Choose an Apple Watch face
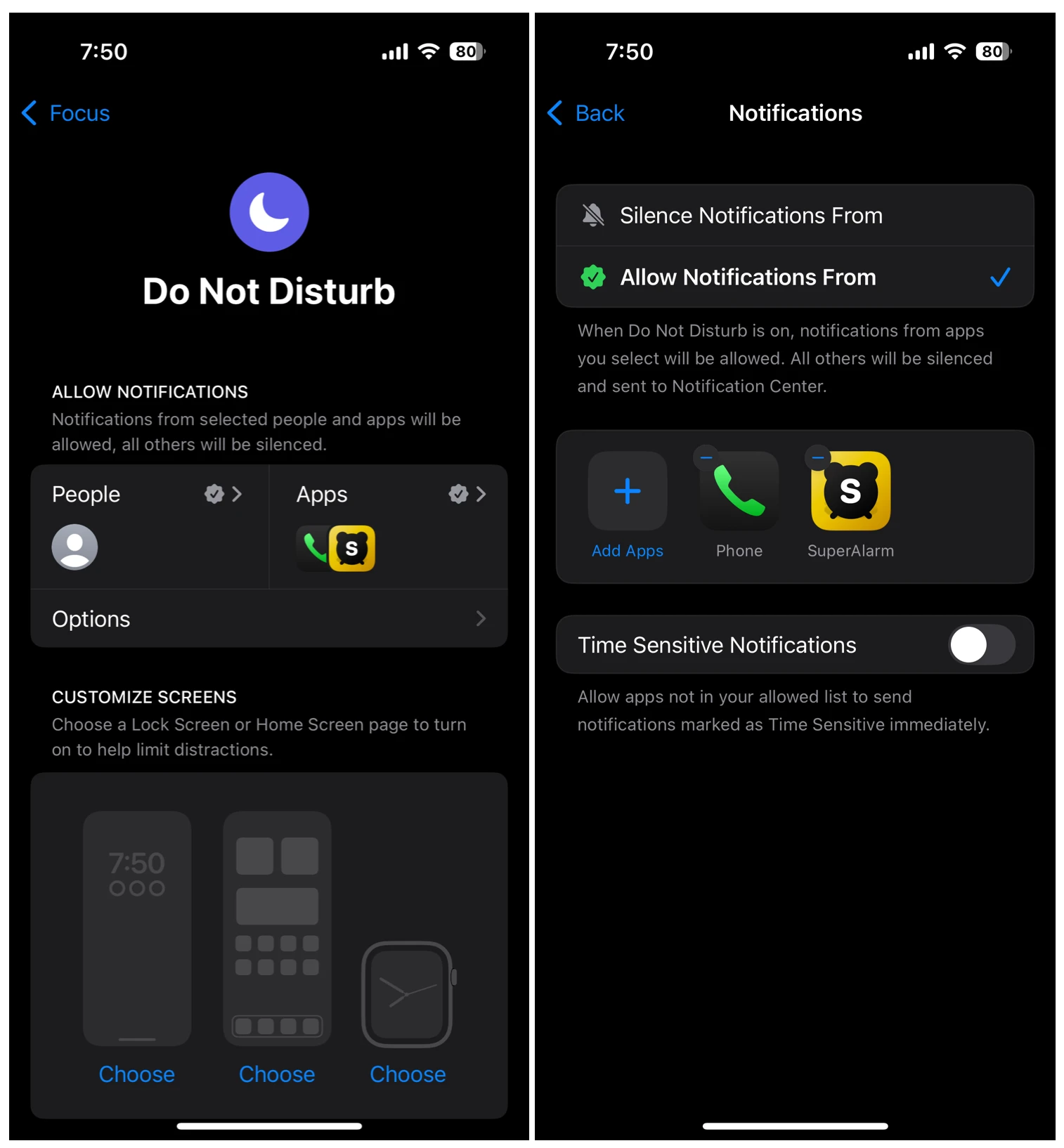This screenshot has width=1064, height=1148. [408, 1074]
